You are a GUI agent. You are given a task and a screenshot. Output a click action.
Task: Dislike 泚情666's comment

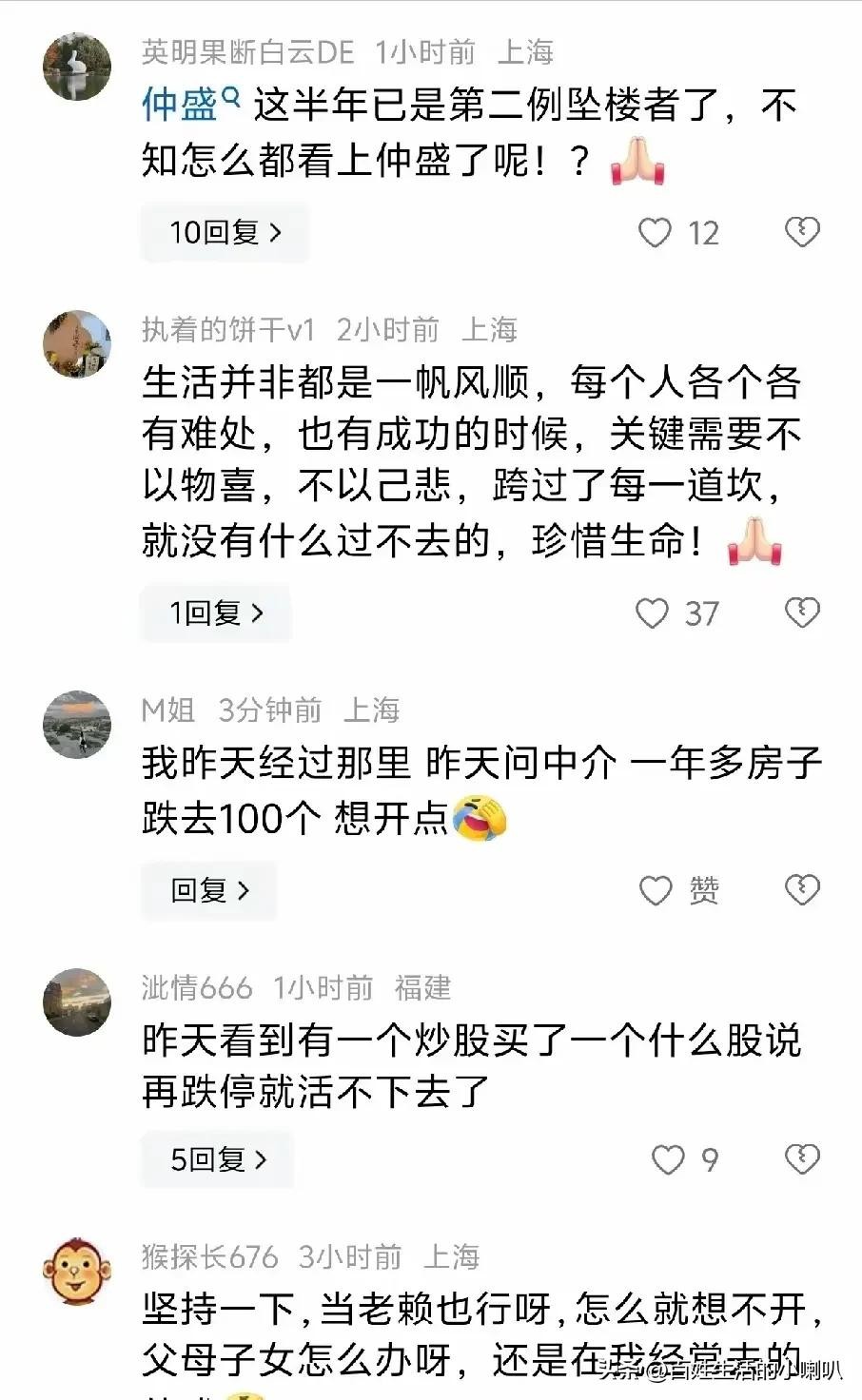(802, 1158)
